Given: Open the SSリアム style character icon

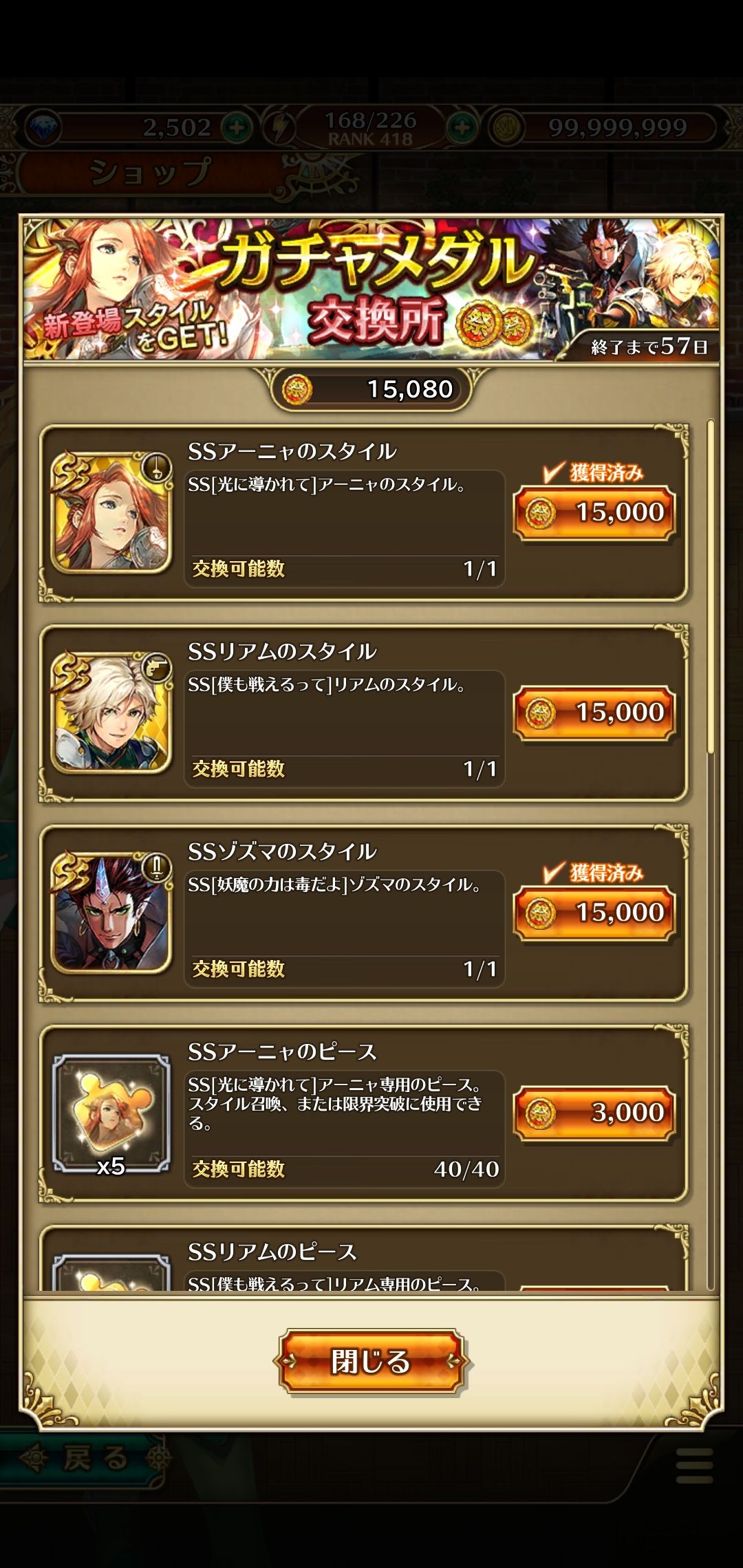Looking at the screenshot, I should [x=111, y=712].
